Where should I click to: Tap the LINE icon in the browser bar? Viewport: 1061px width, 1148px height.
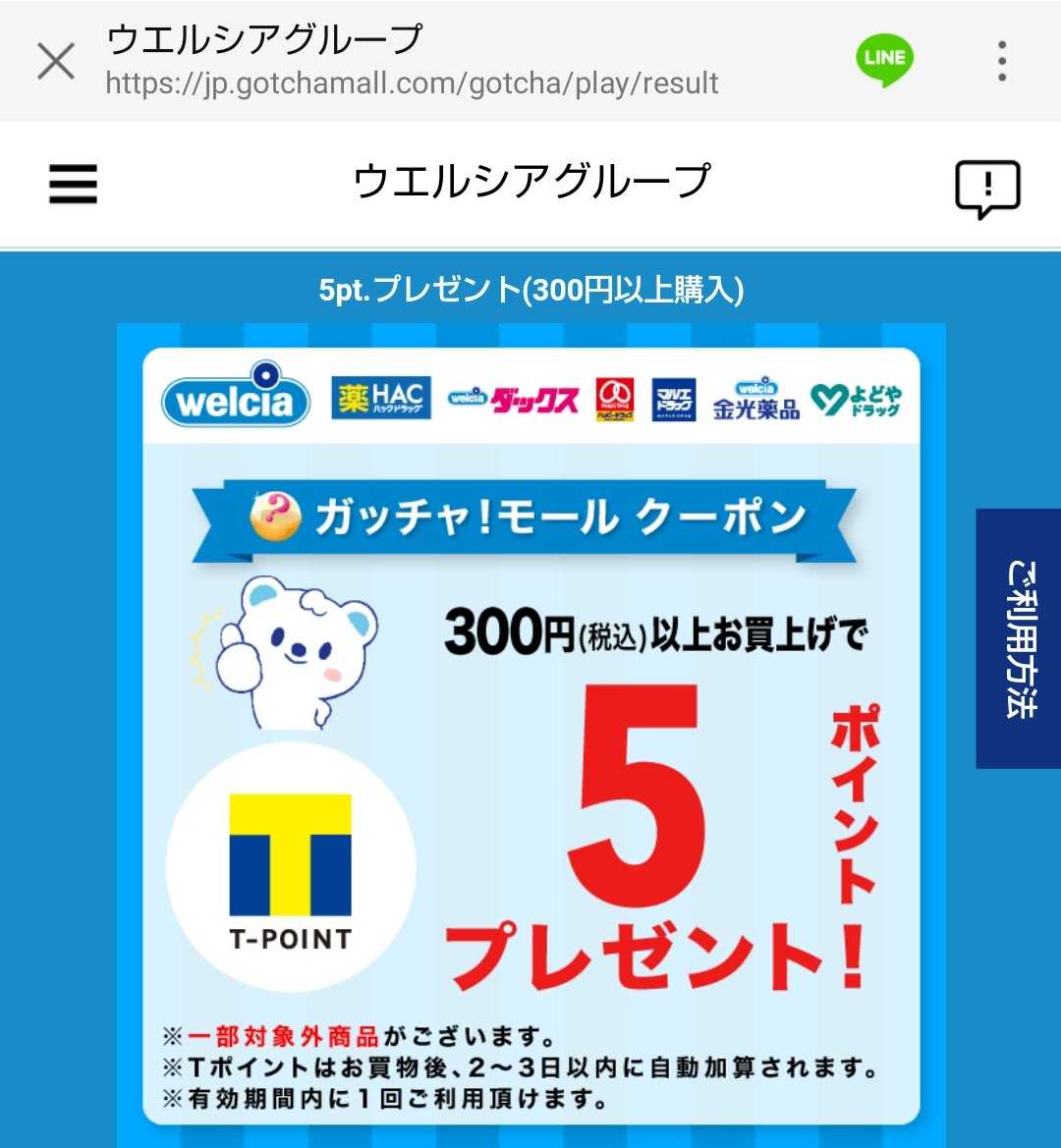click(884, 60)
